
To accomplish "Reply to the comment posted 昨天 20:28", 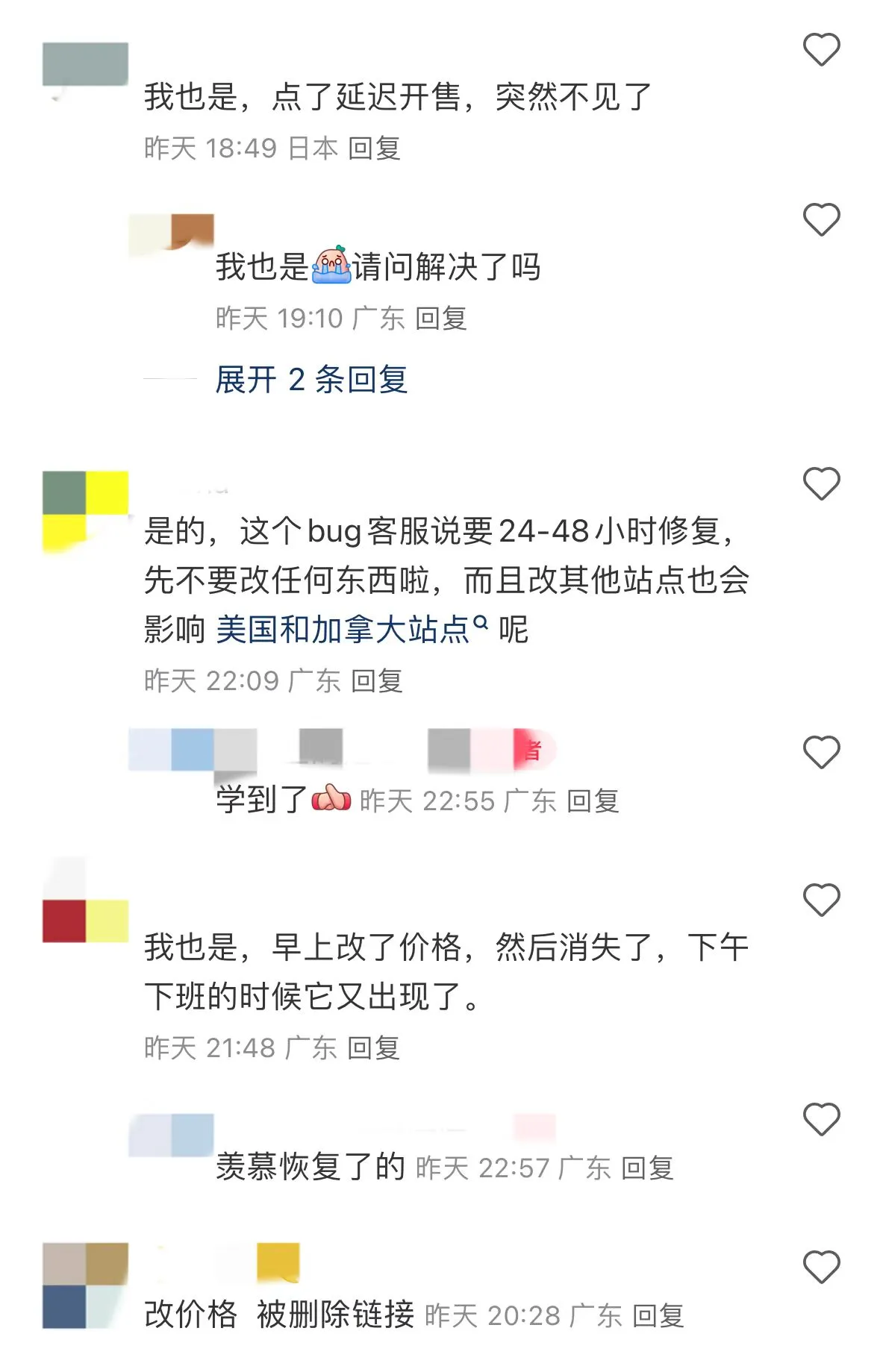I will pyautogui.click(x=658, y=1316).
